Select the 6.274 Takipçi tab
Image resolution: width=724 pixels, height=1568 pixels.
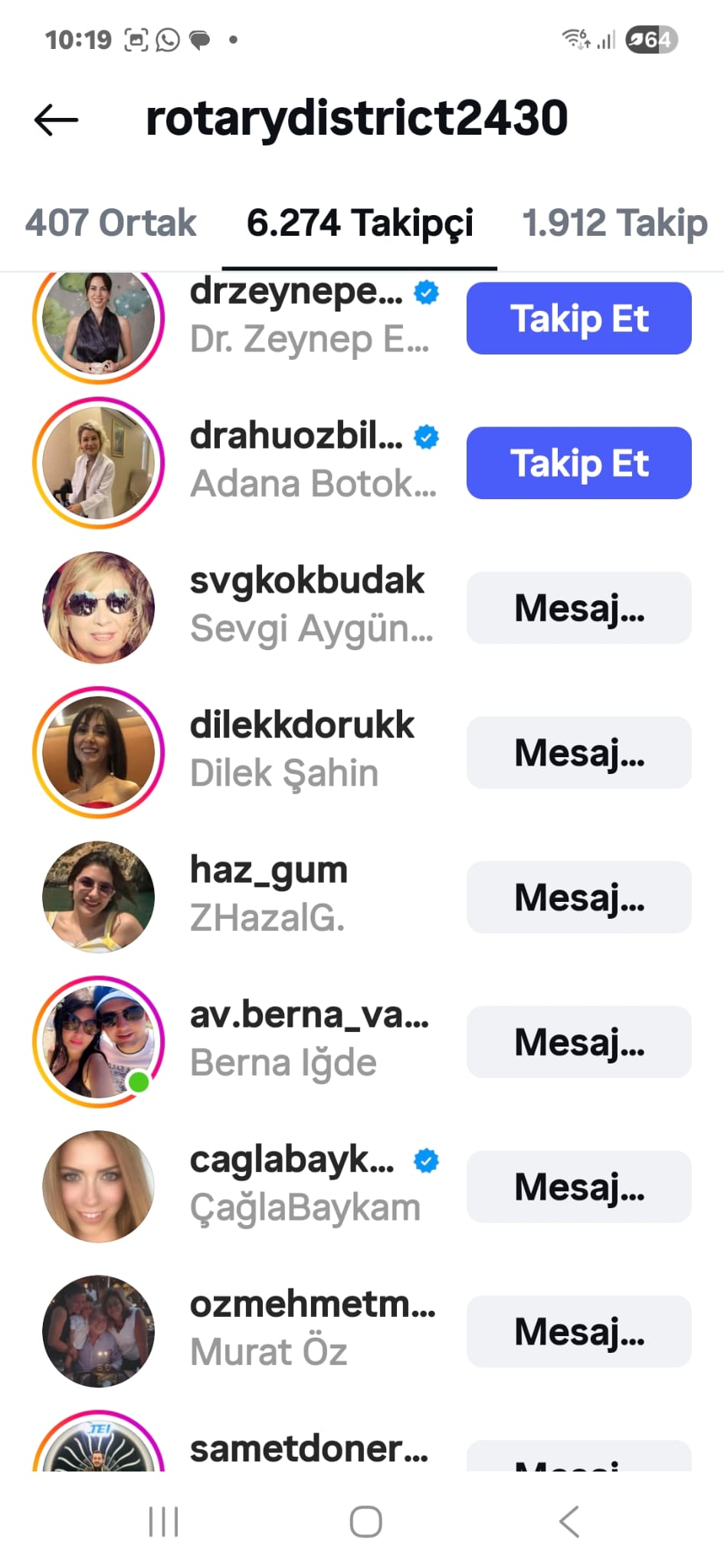[359, 224]
